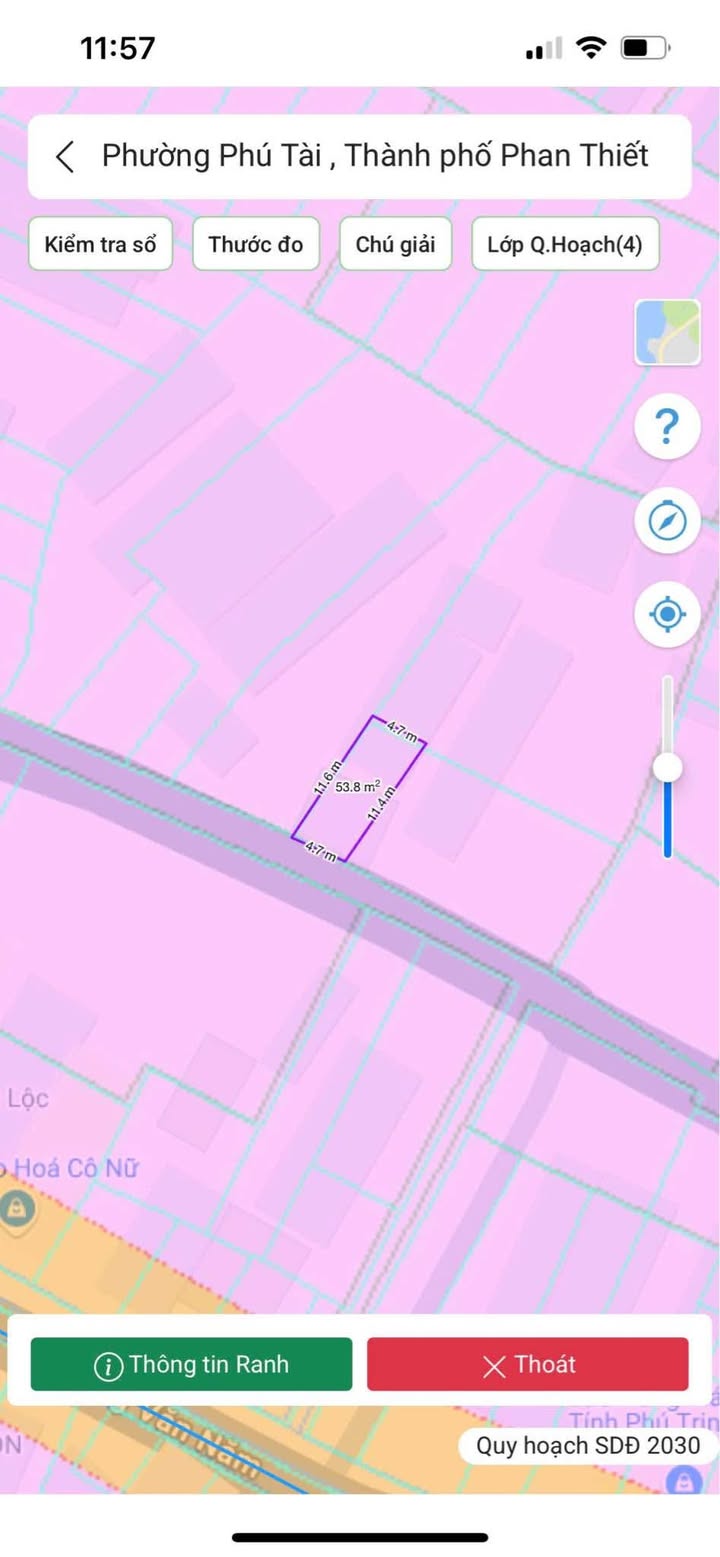This screenshot has width=720, height=1557.
Task: Tap the layer opacity slider
Action: tap(667, 768)
